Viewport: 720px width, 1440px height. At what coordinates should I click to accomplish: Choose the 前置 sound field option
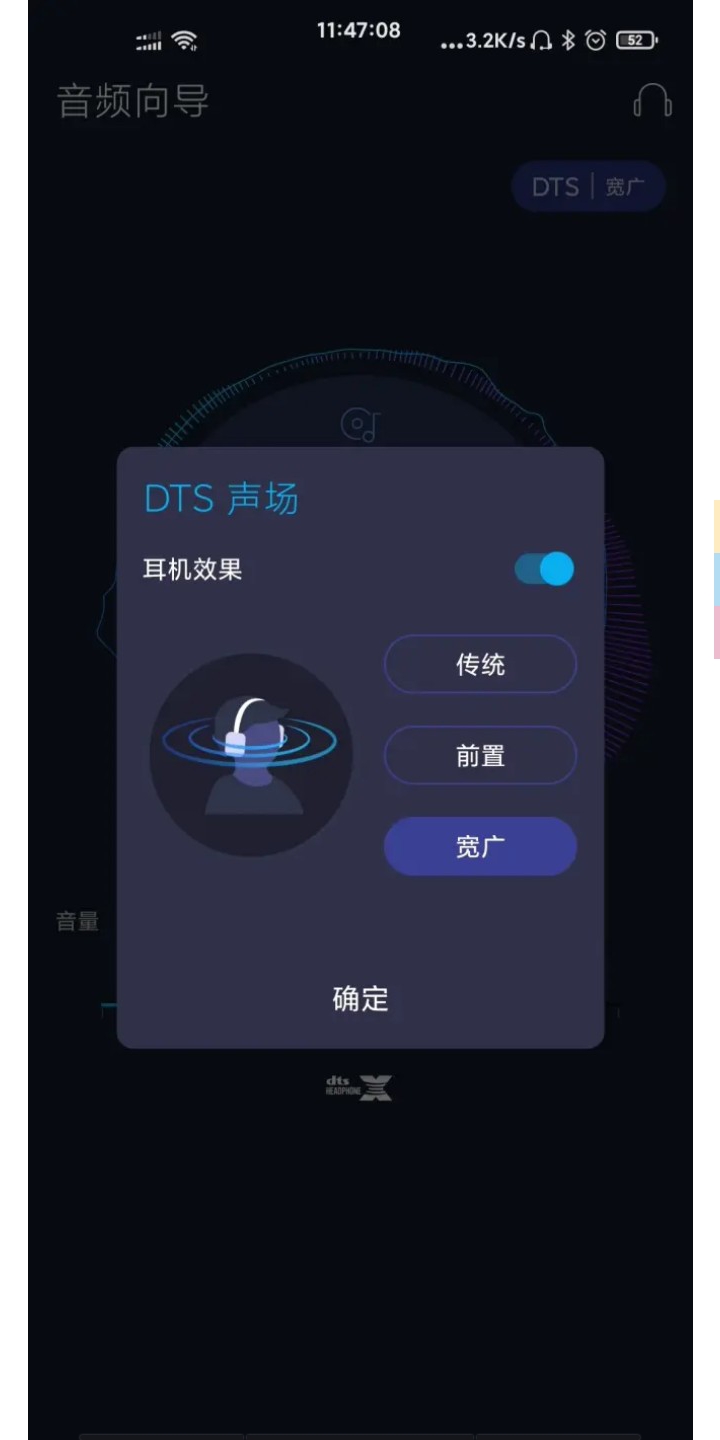[480, 756]
